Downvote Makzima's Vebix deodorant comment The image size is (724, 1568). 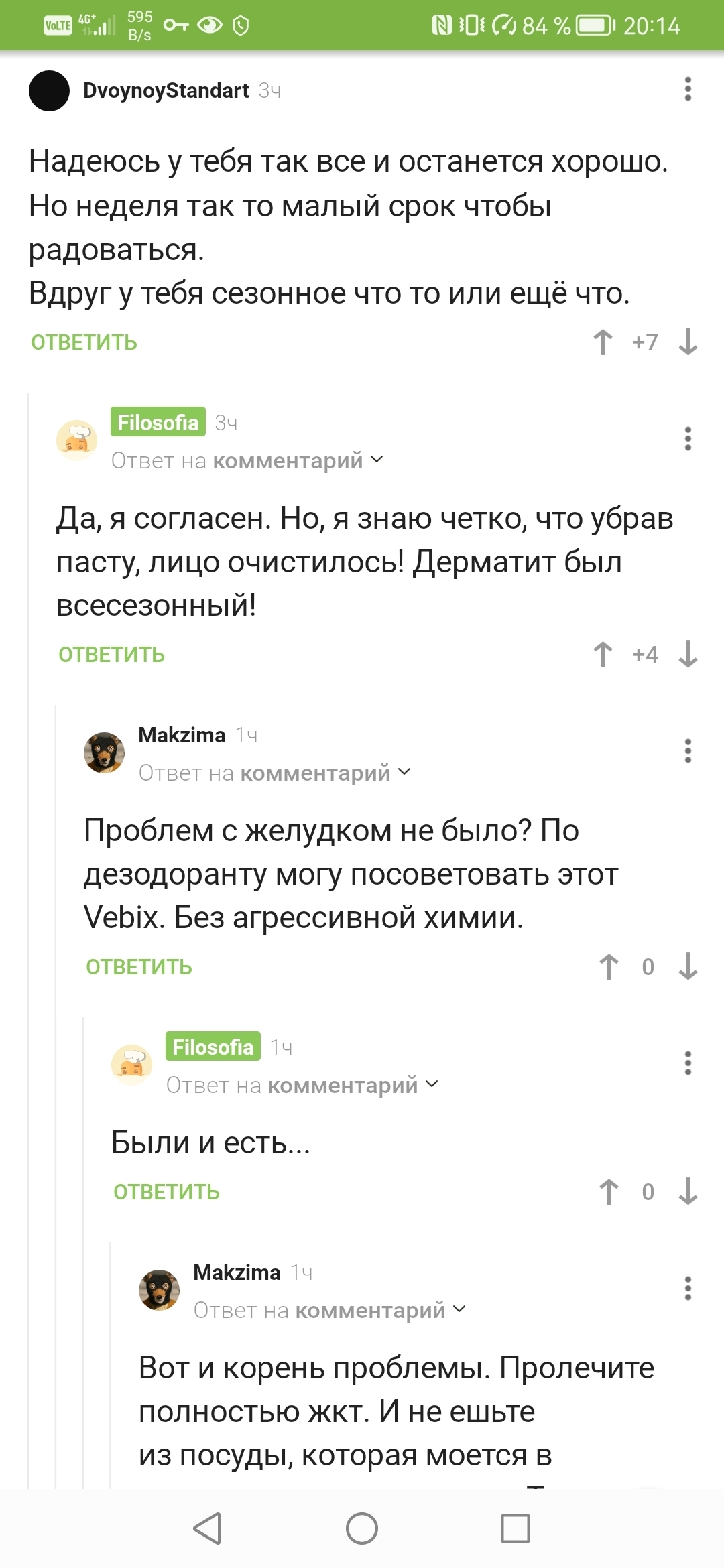pyautogui.click(x=688, y=967)
